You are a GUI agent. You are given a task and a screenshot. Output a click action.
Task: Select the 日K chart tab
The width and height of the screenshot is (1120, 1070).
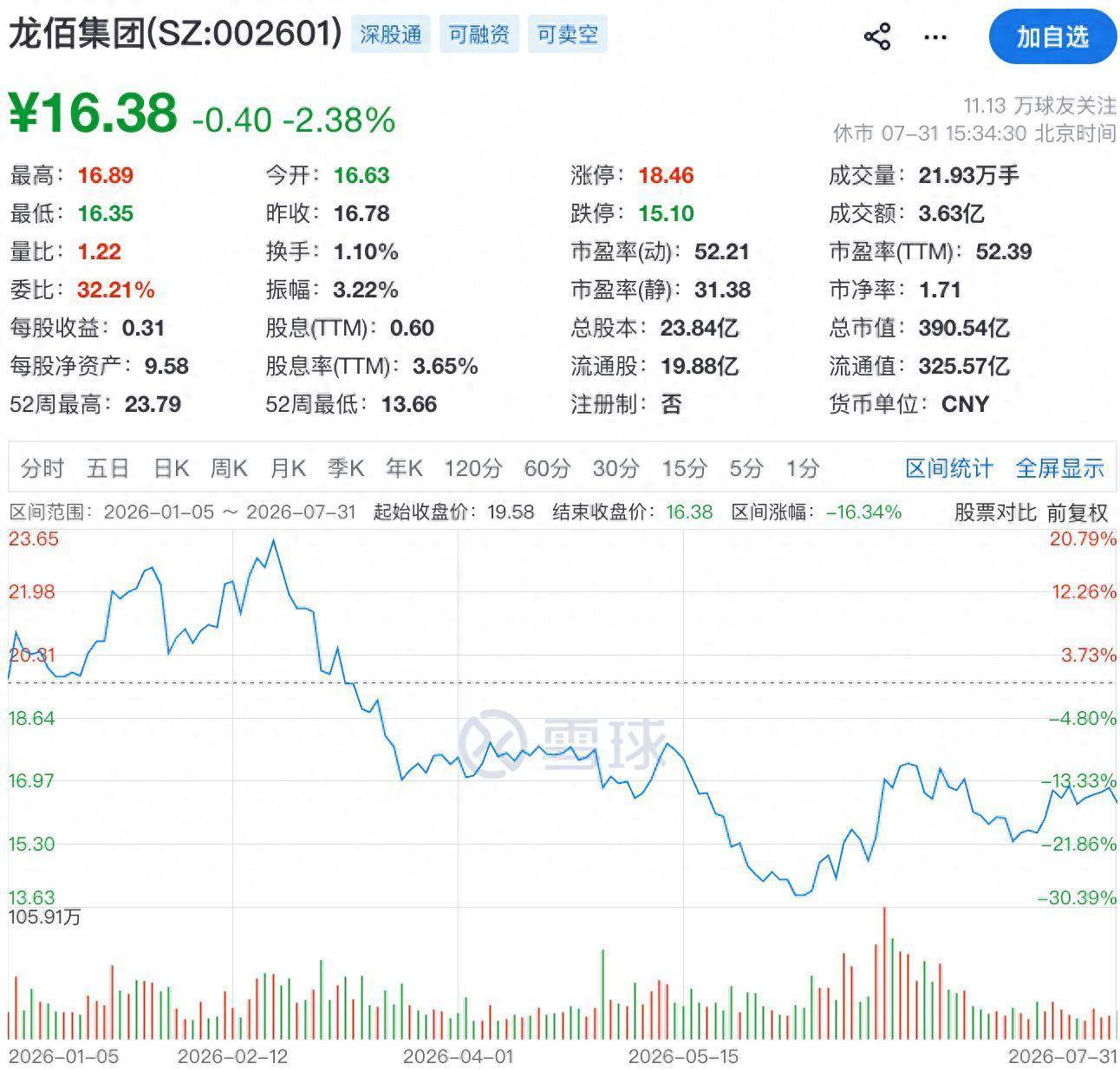pyautogui.click(x=171, y=468)
